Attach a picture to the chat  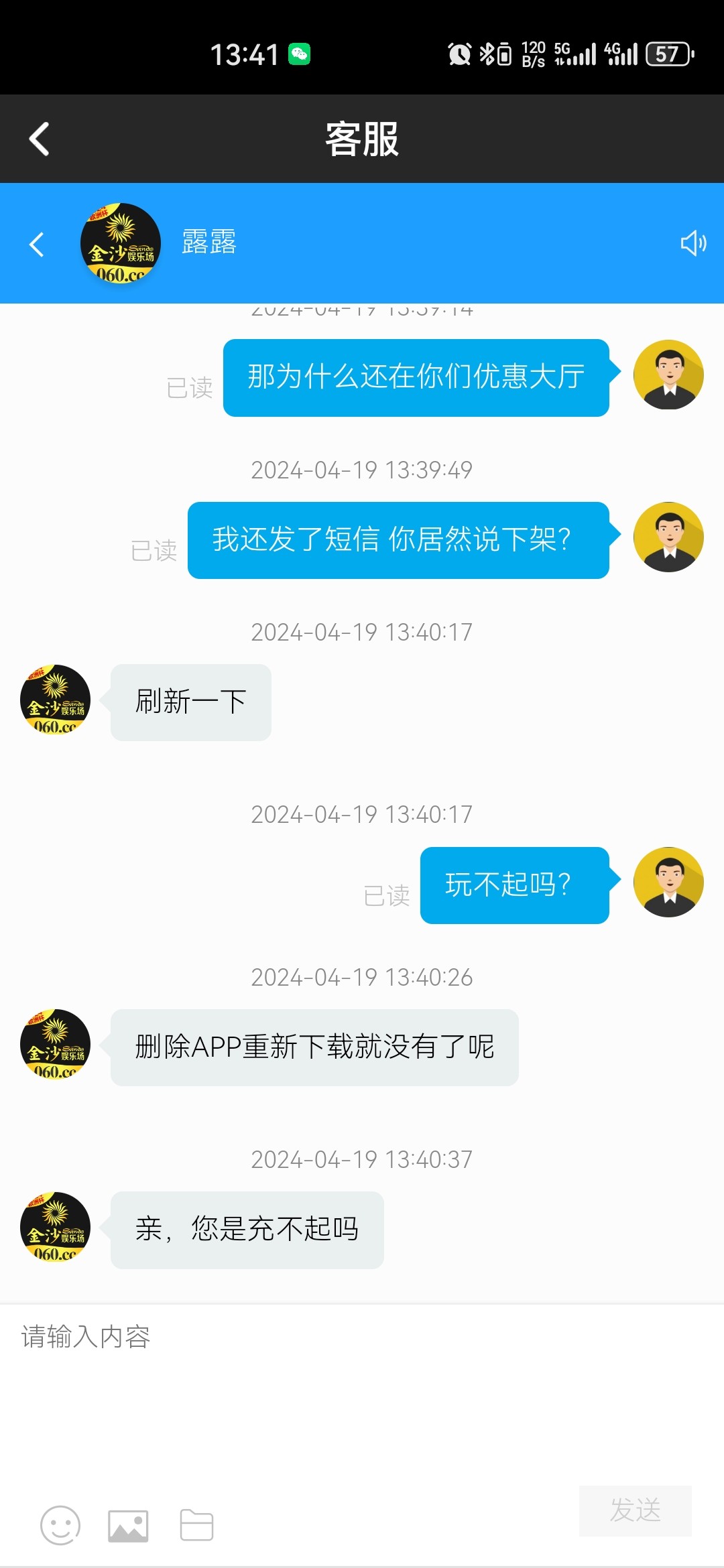tap(128, 1526)
